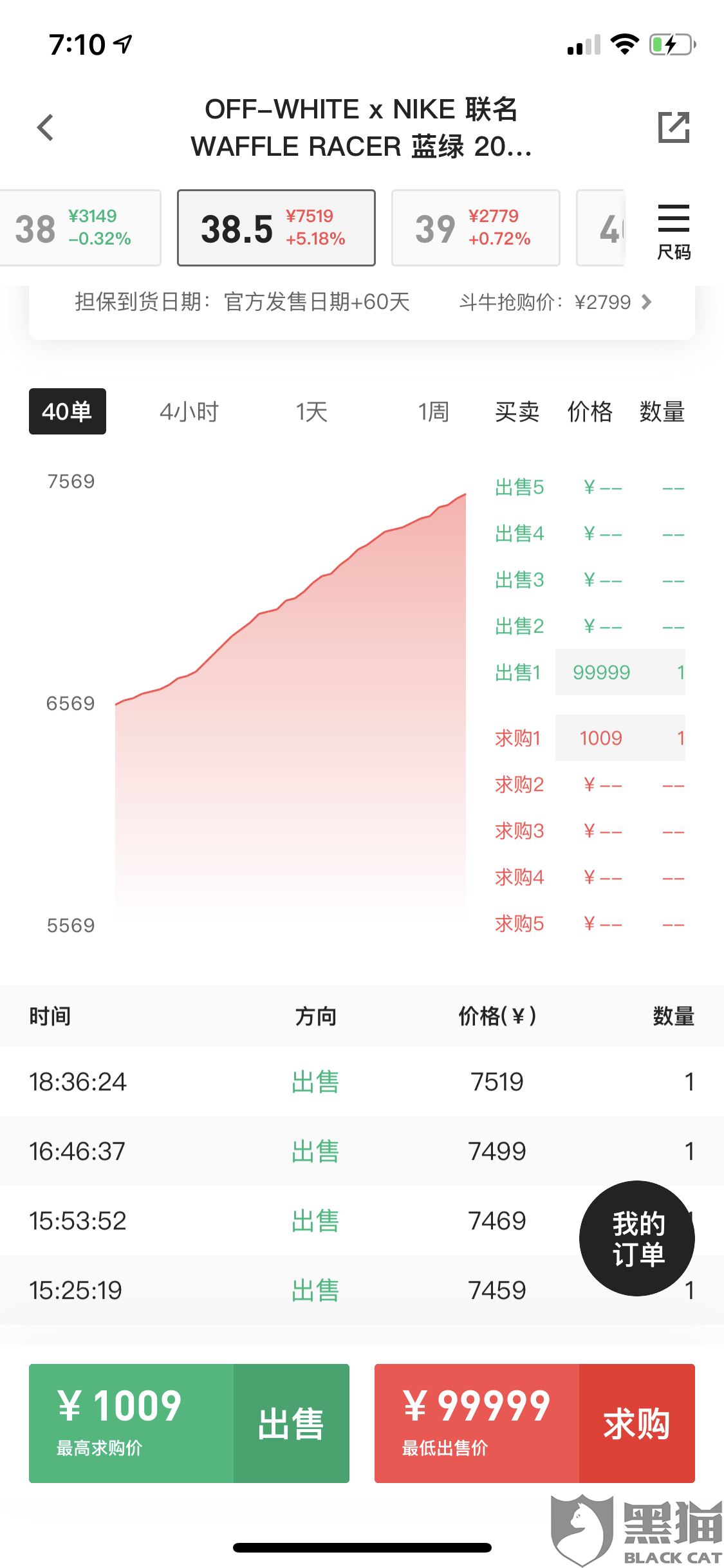Open the 斗牛抢购价 ¥2799 link
This screenshot has width=724, height=1568.
point(556,301)
